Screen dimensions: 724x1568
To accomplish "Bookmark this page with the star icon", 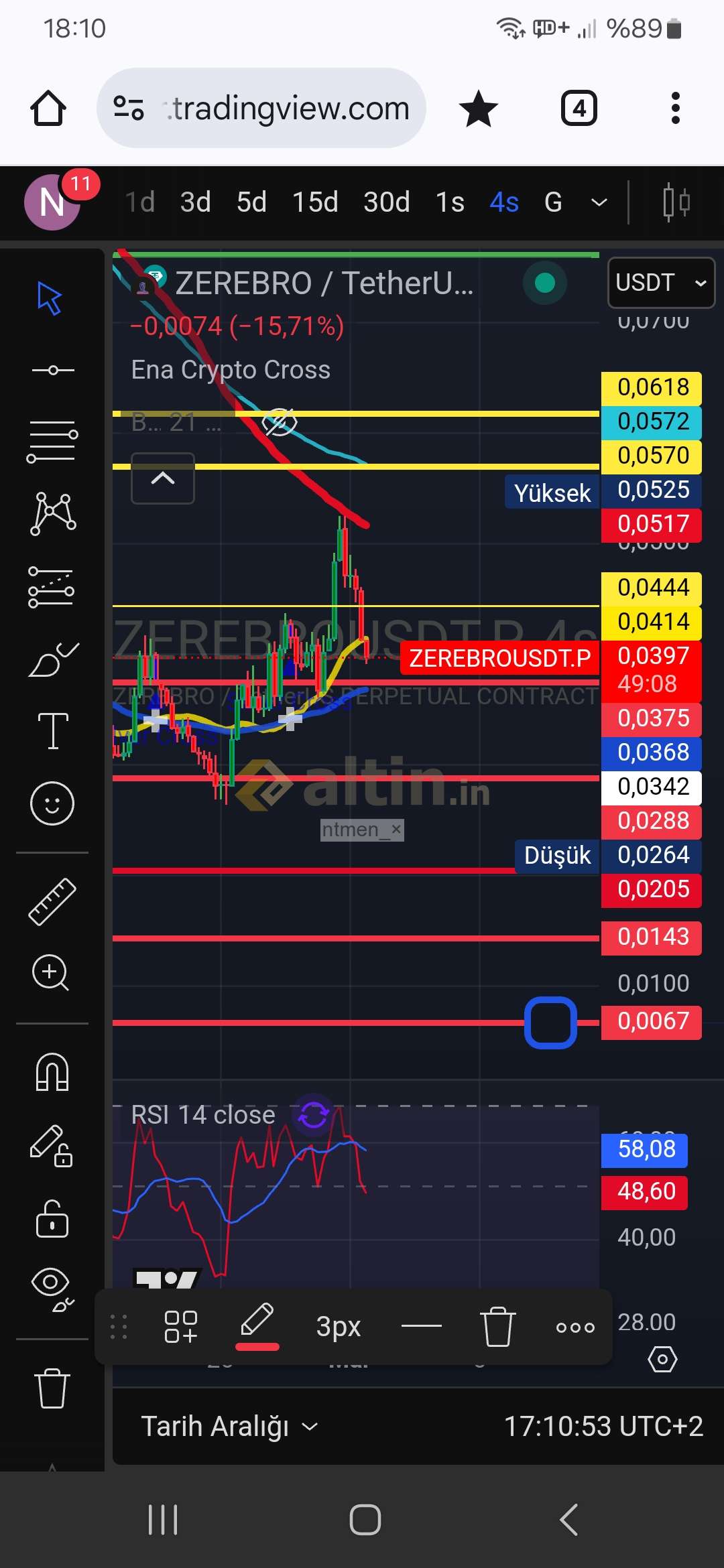I will click(479, 109).
